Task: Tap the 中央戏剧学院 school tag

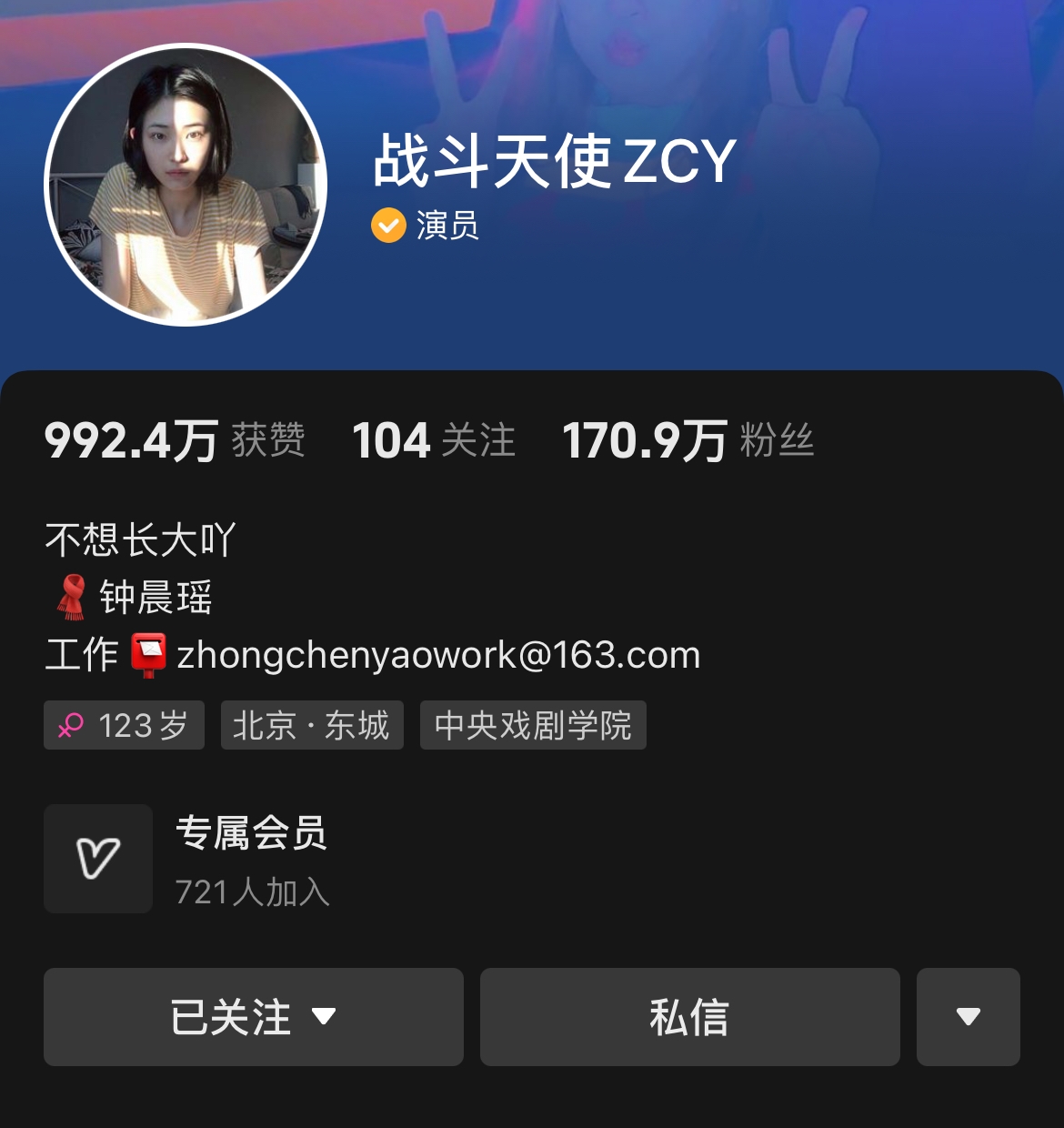Action: (533, 725)
